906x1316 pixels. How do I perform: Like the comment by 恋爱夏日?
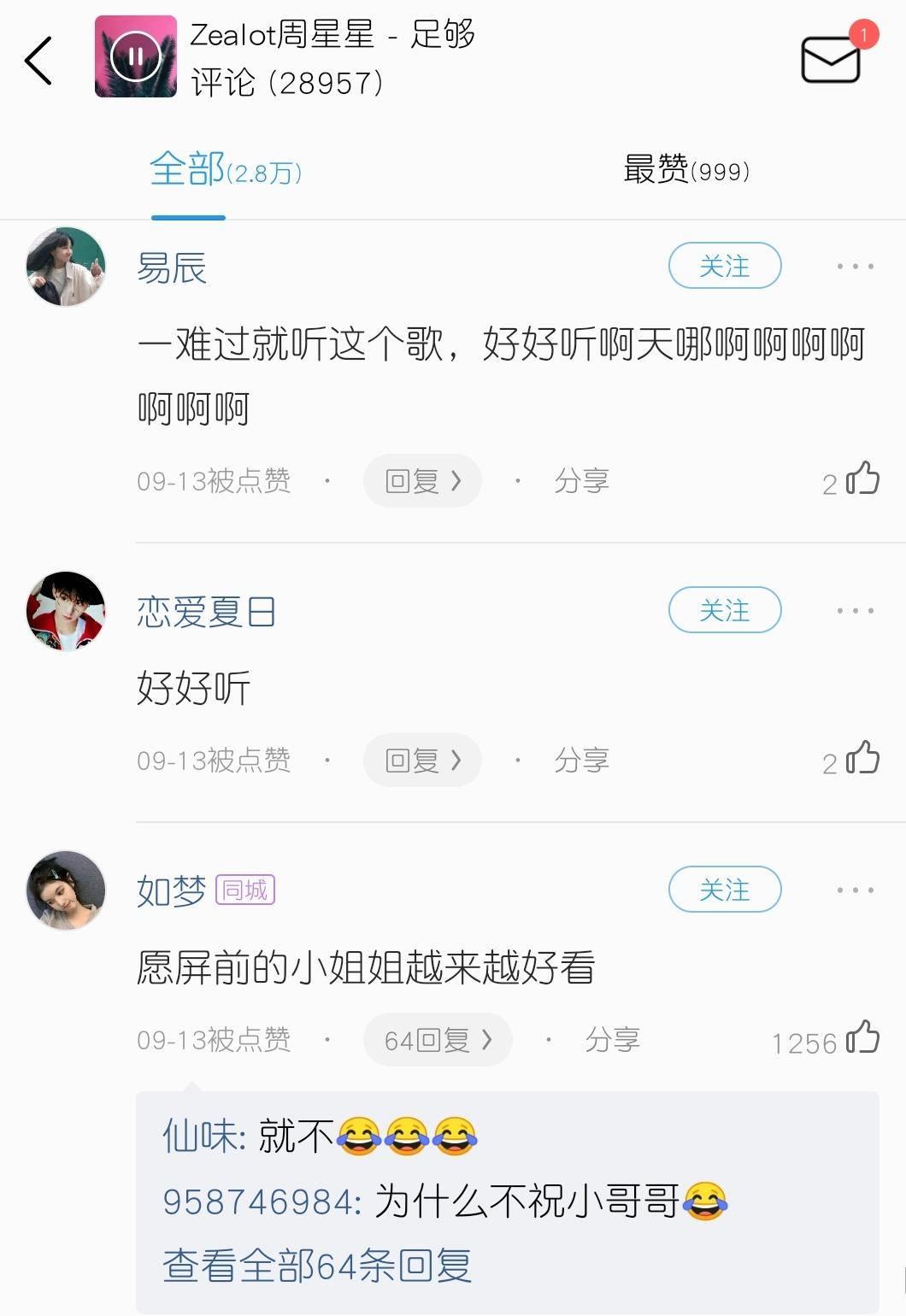point(862,759)
